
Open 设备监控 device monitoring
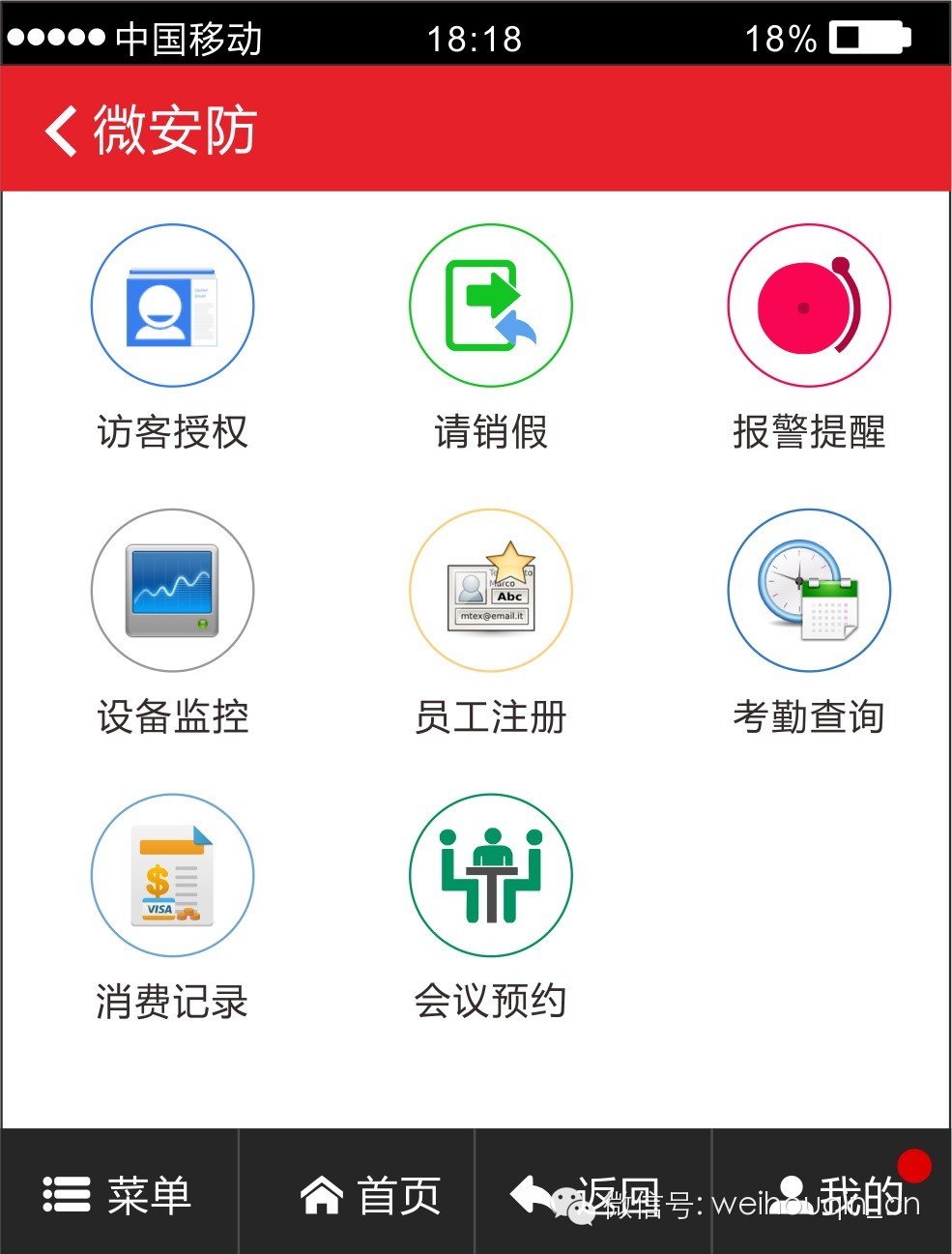173,591
